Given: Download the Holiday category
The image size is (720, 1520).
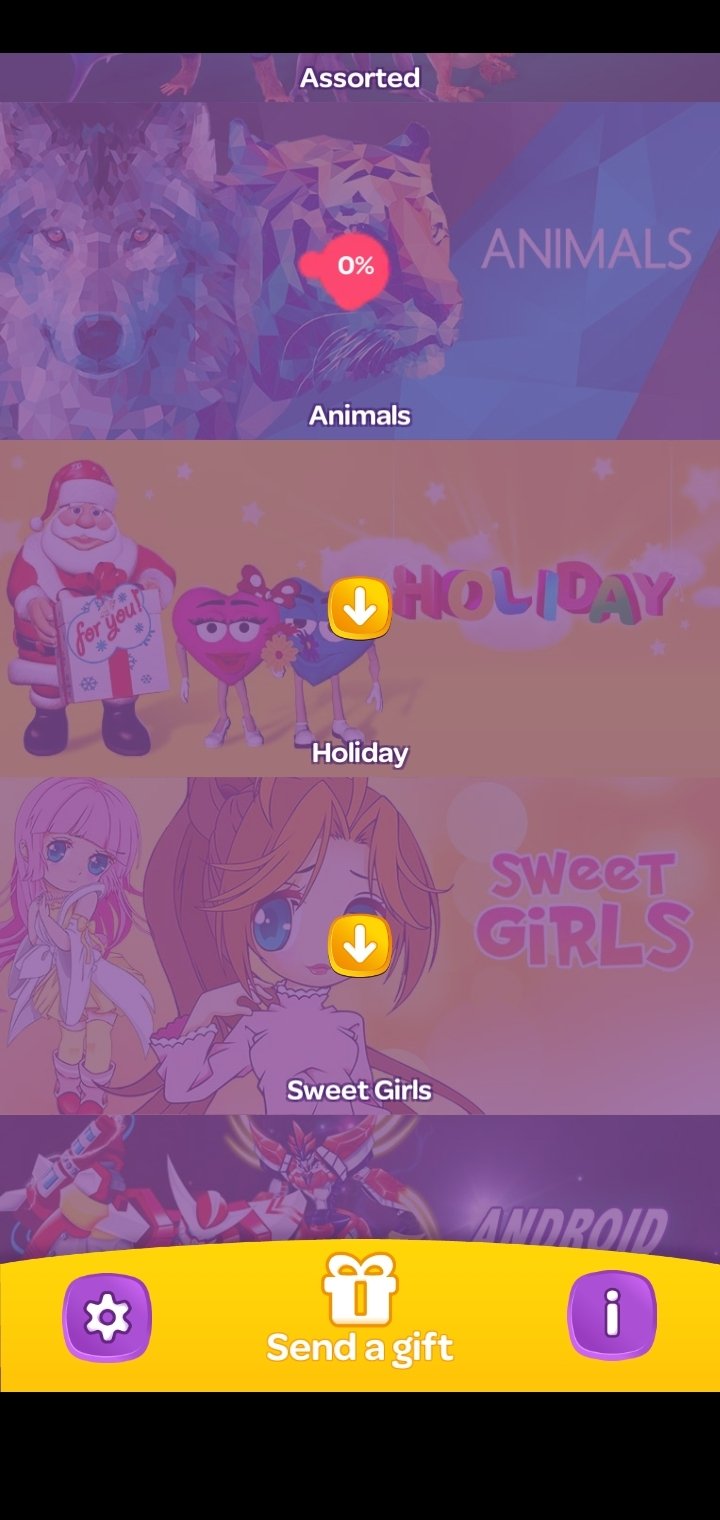Looking at the screenshot, I should 360,607.
